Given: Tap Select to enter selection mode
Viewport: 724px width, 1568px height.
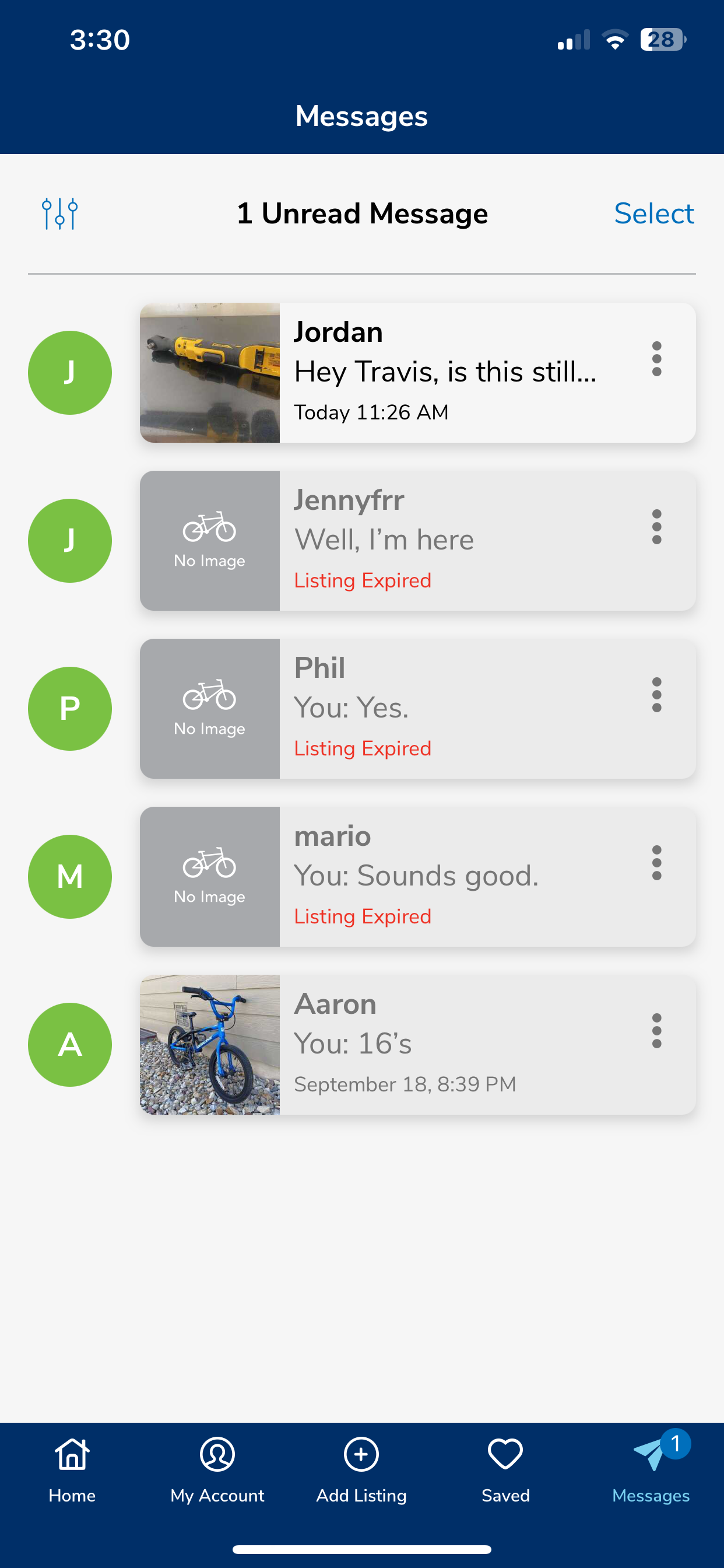Looking at the screenshot, I should click(x=655, y=213).
